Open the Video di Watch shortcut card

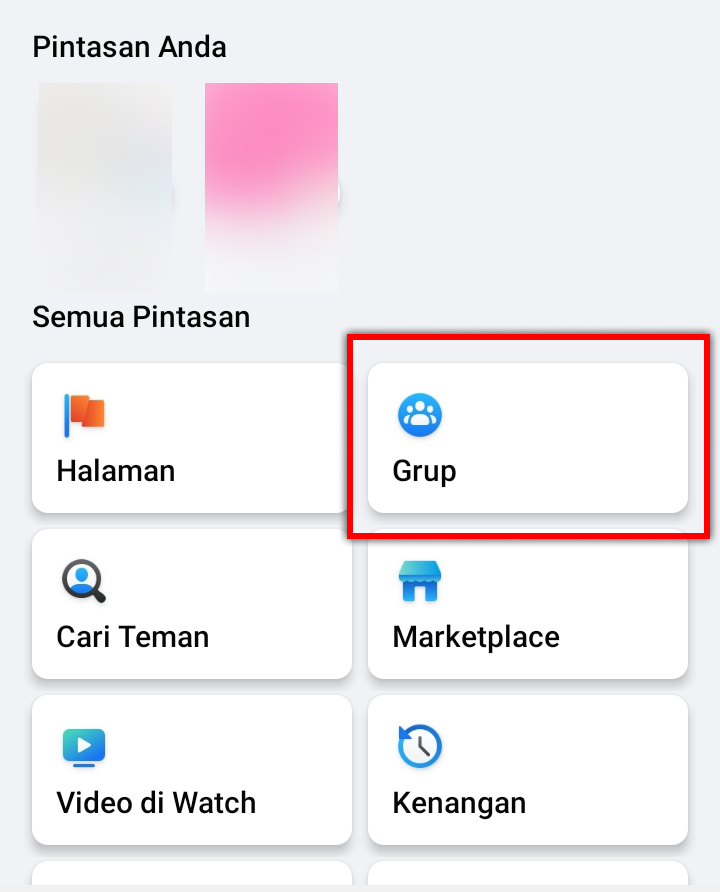(191, 770)
